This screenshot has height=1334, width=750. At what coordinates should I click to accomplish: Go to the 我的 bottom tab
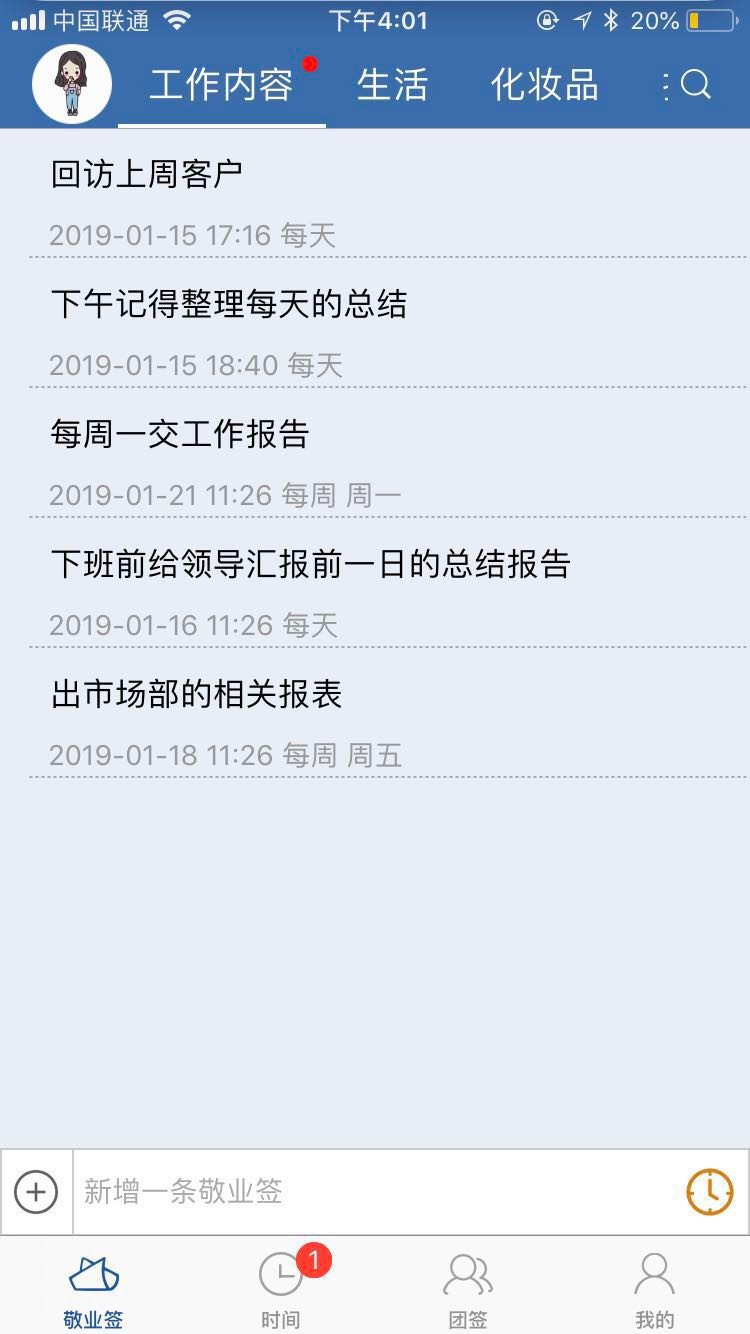pos(655,1291)
